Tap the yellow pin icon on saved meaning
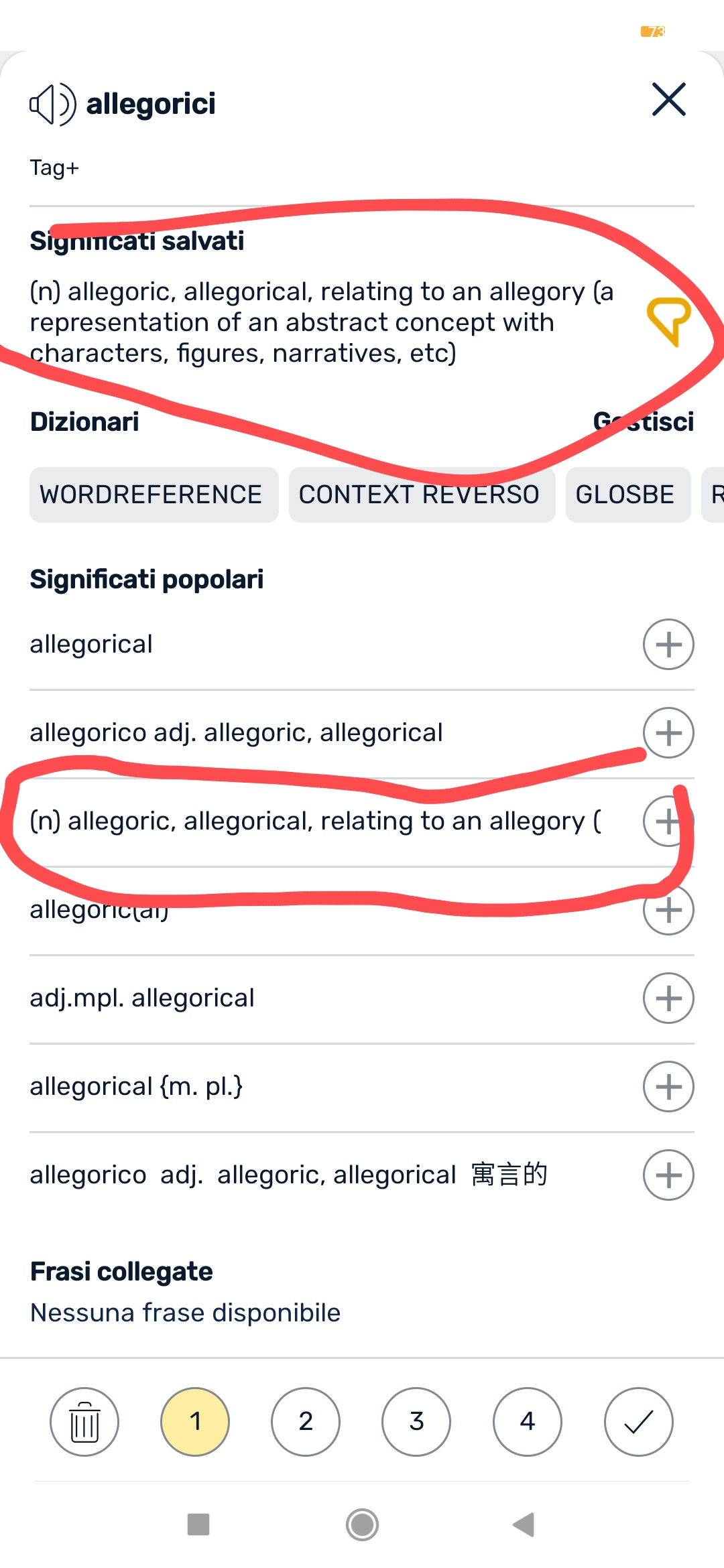Screen dimensions: 724x1568 pyautogui.click(x=668, y=322)
